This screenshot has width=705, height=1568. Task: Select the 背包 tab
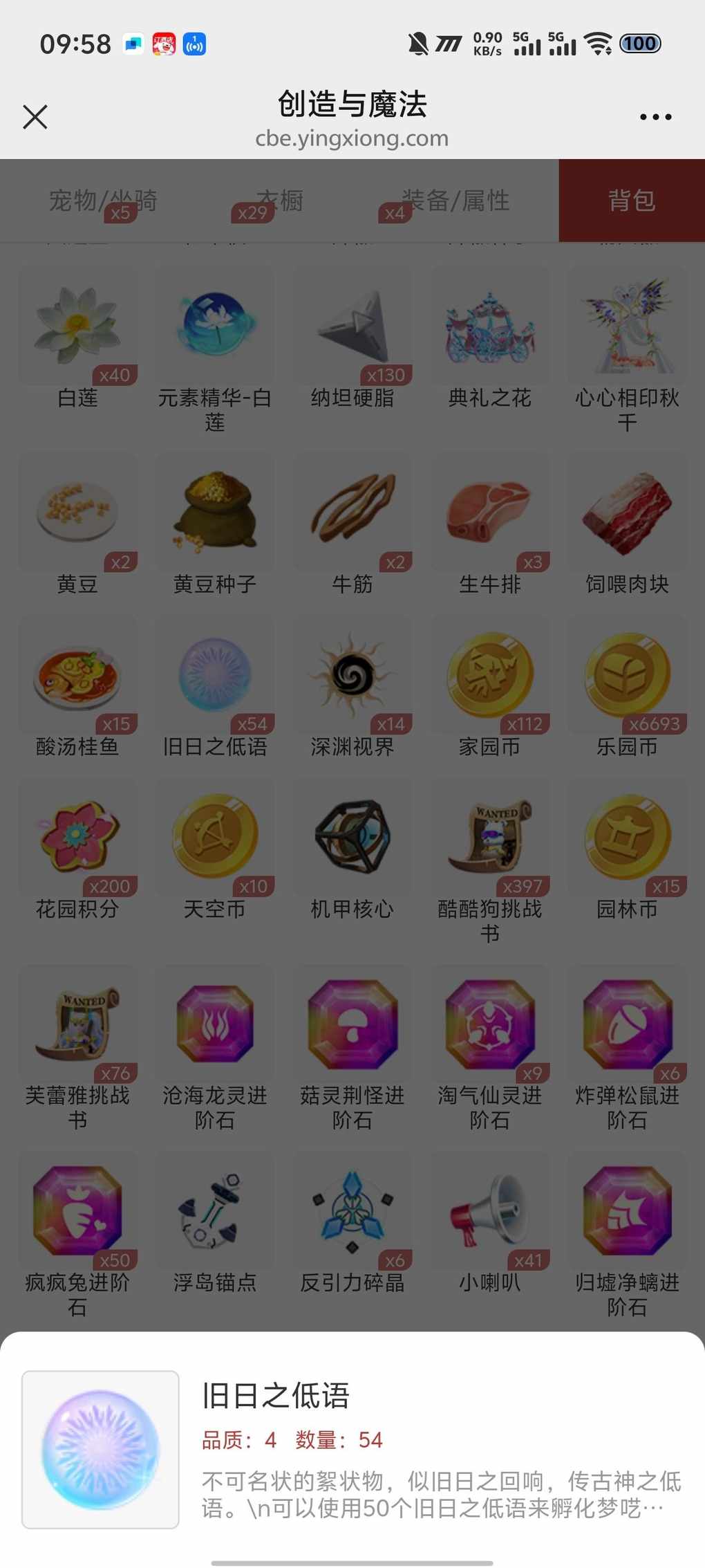click(632, 201)
